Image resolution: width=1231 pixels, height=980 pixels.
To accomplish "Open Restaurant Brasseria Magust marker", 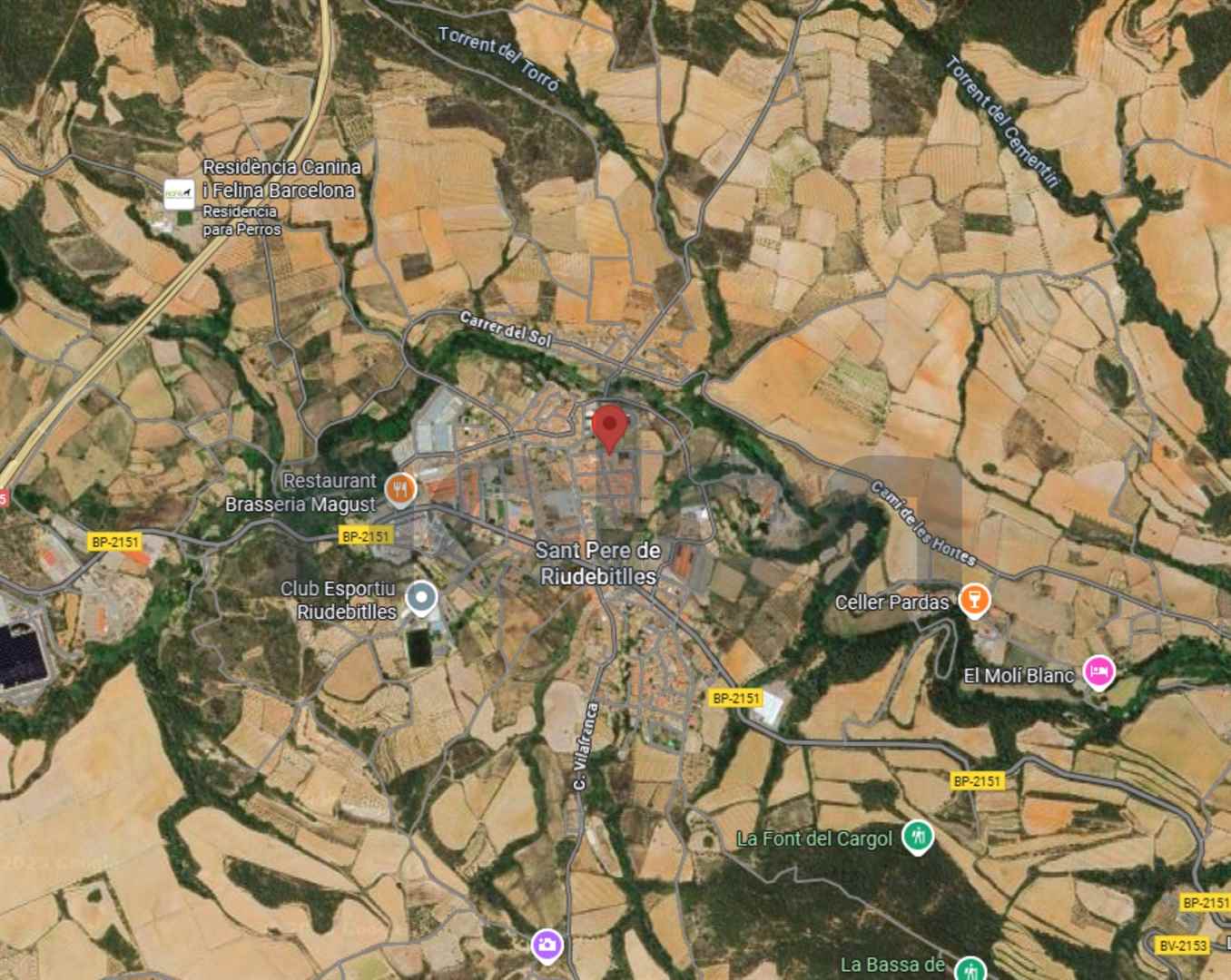I will point(399,489).
